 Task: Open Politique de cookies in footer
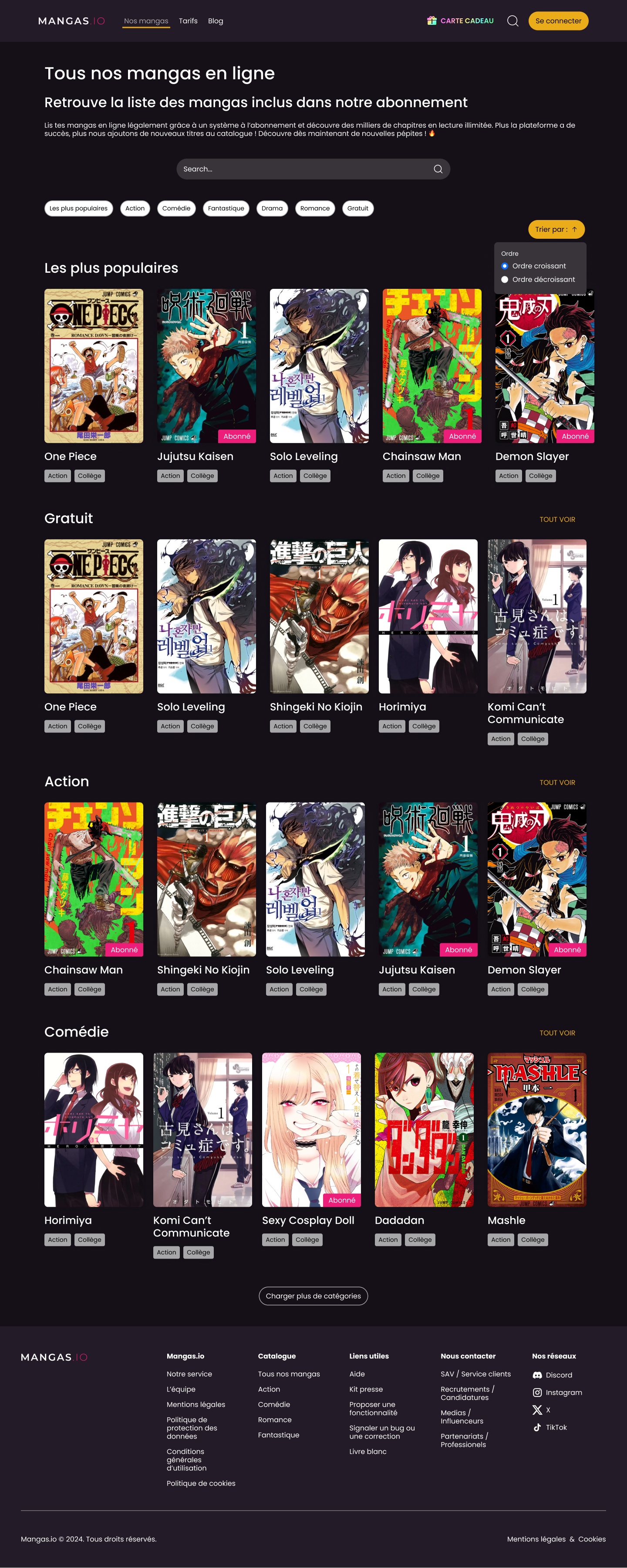201,1483
